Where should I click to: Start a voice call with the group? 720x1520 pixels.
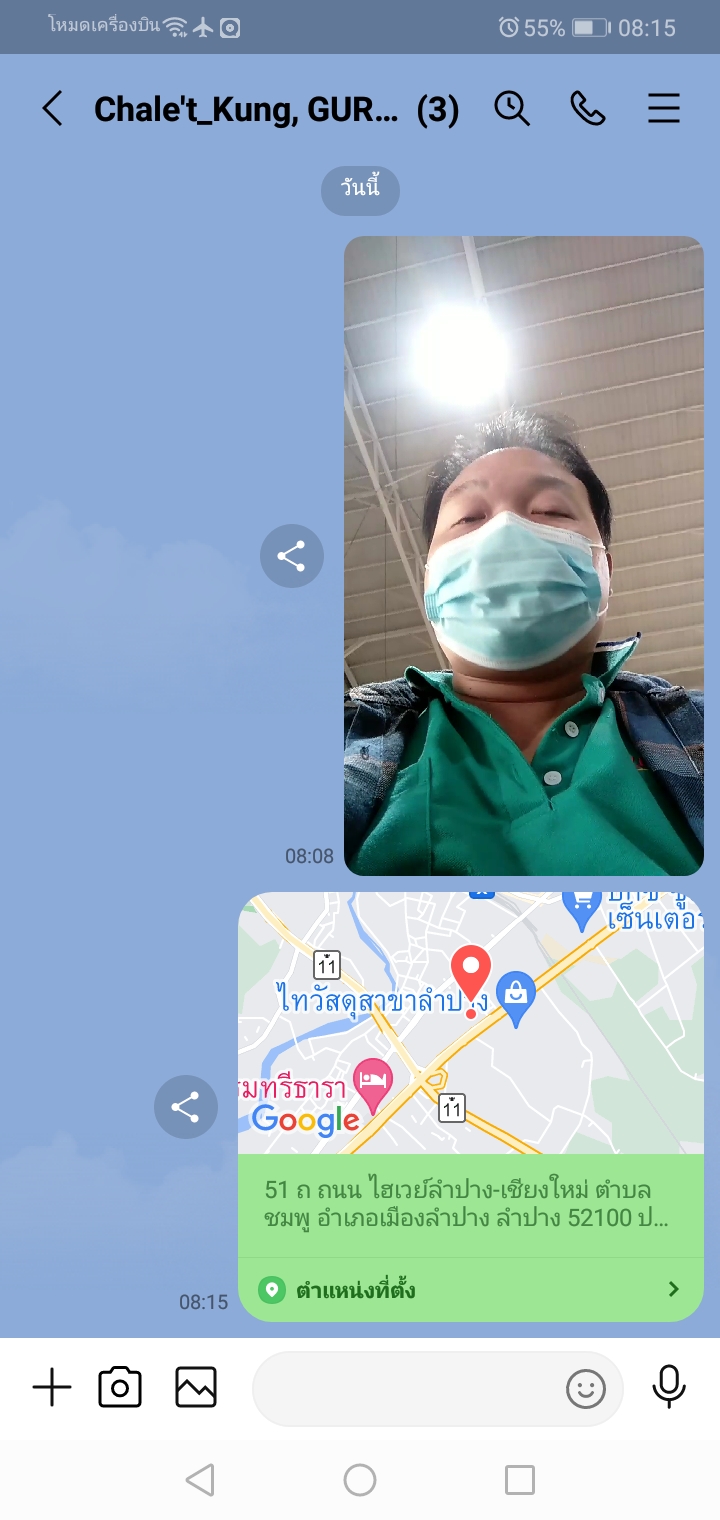tap(588, 108)
